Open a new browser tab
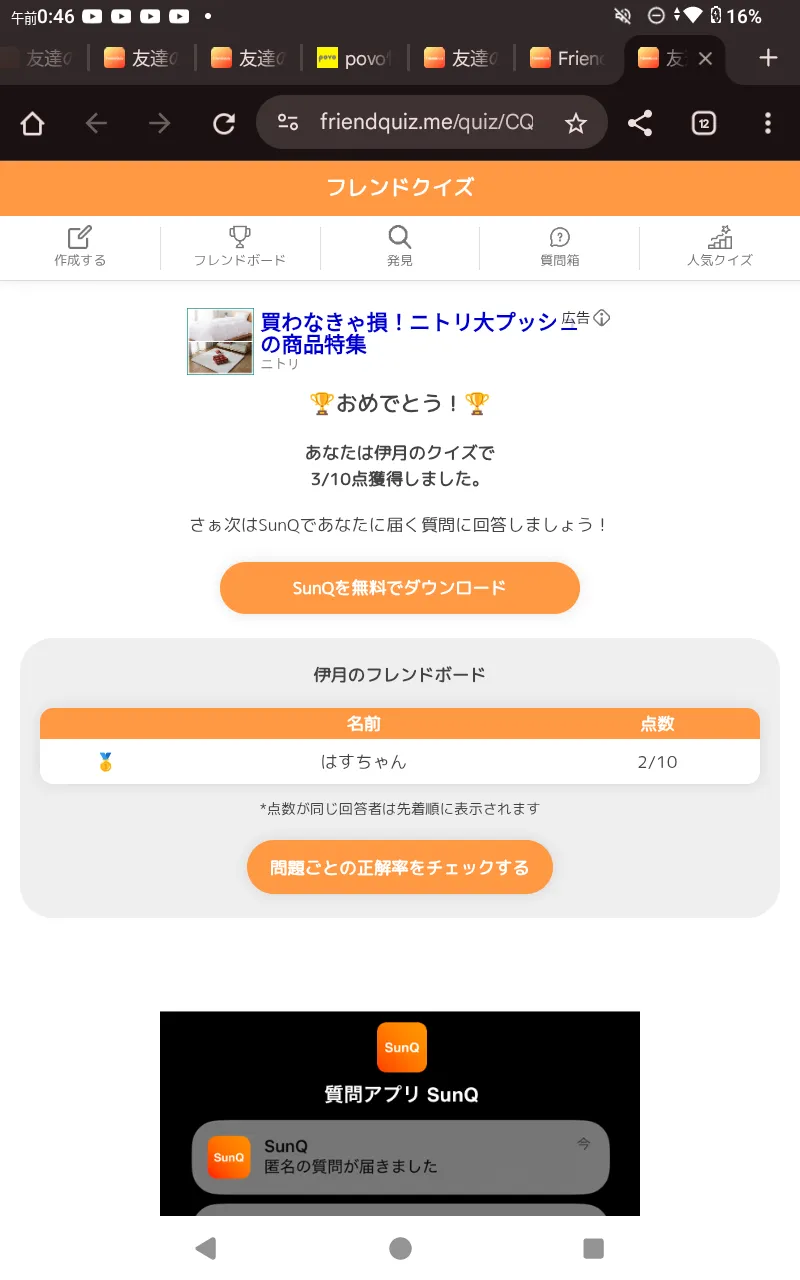The width and height of the screenshot is (800, 1280). (x=768, y=58)
